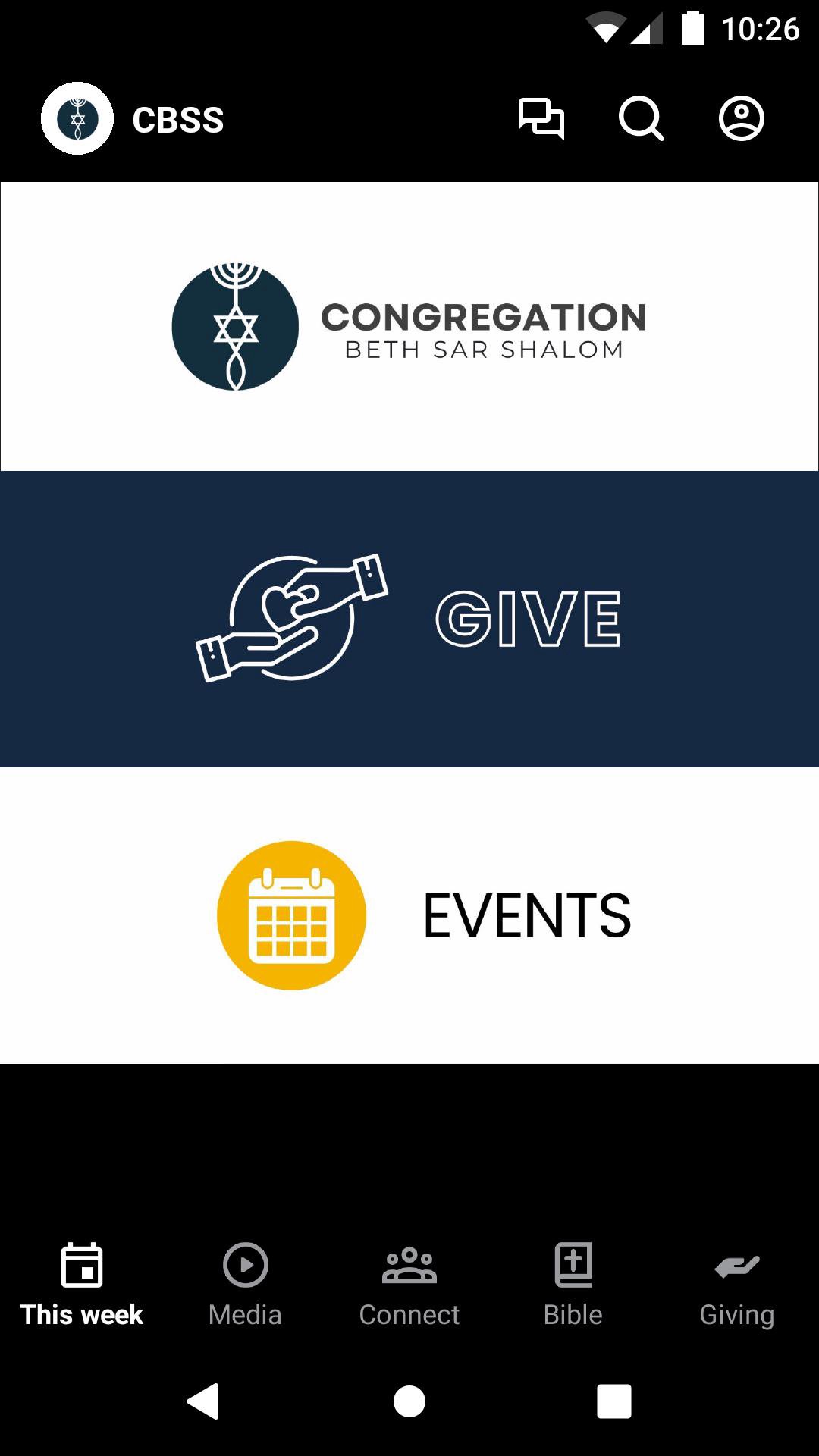The image size is (819, 1456).
Task: Open the user profile icon
Action: pos(741,119)
